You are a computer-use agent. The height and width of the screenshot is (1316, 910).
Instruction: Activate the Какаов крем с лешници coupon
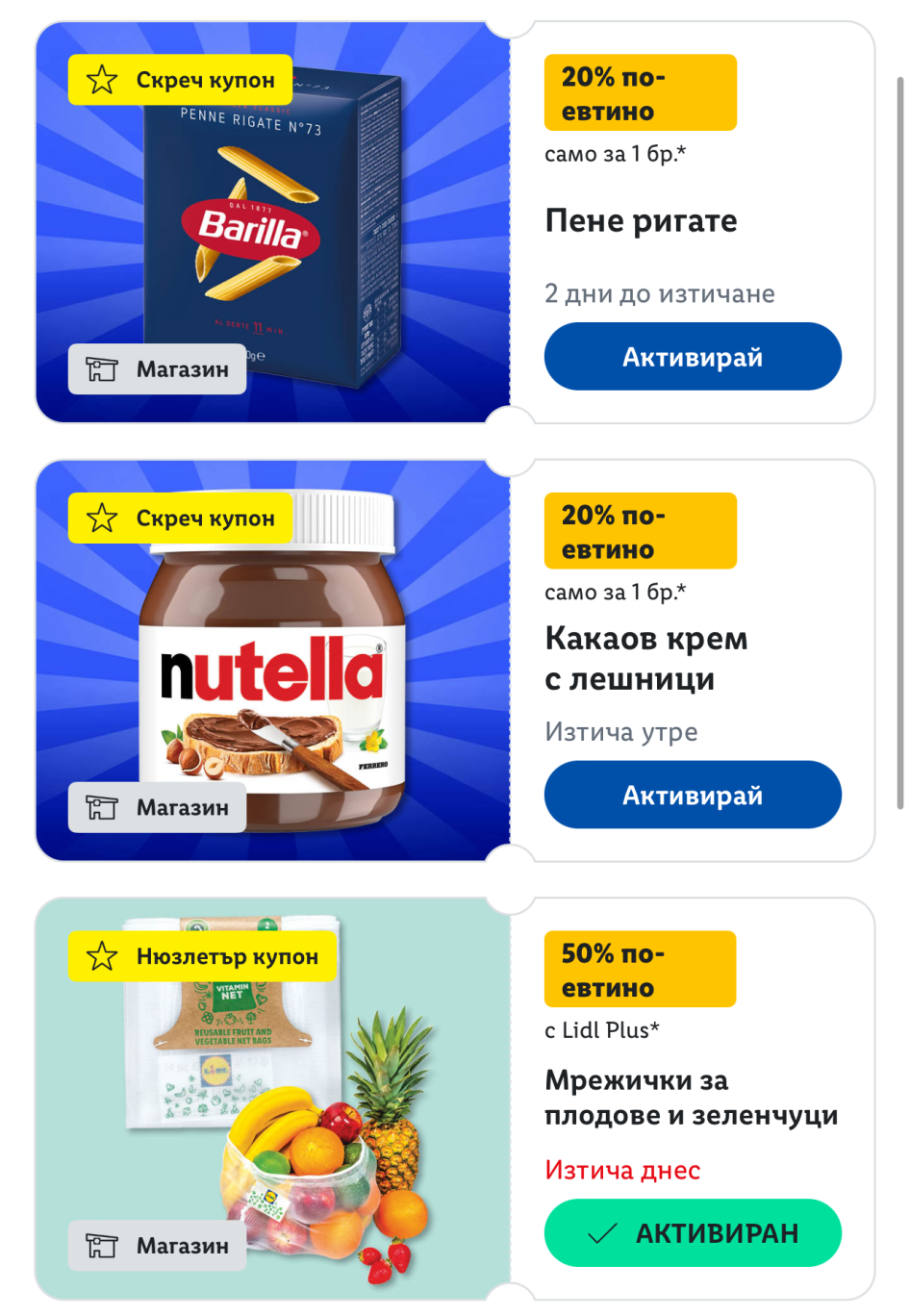693,795
